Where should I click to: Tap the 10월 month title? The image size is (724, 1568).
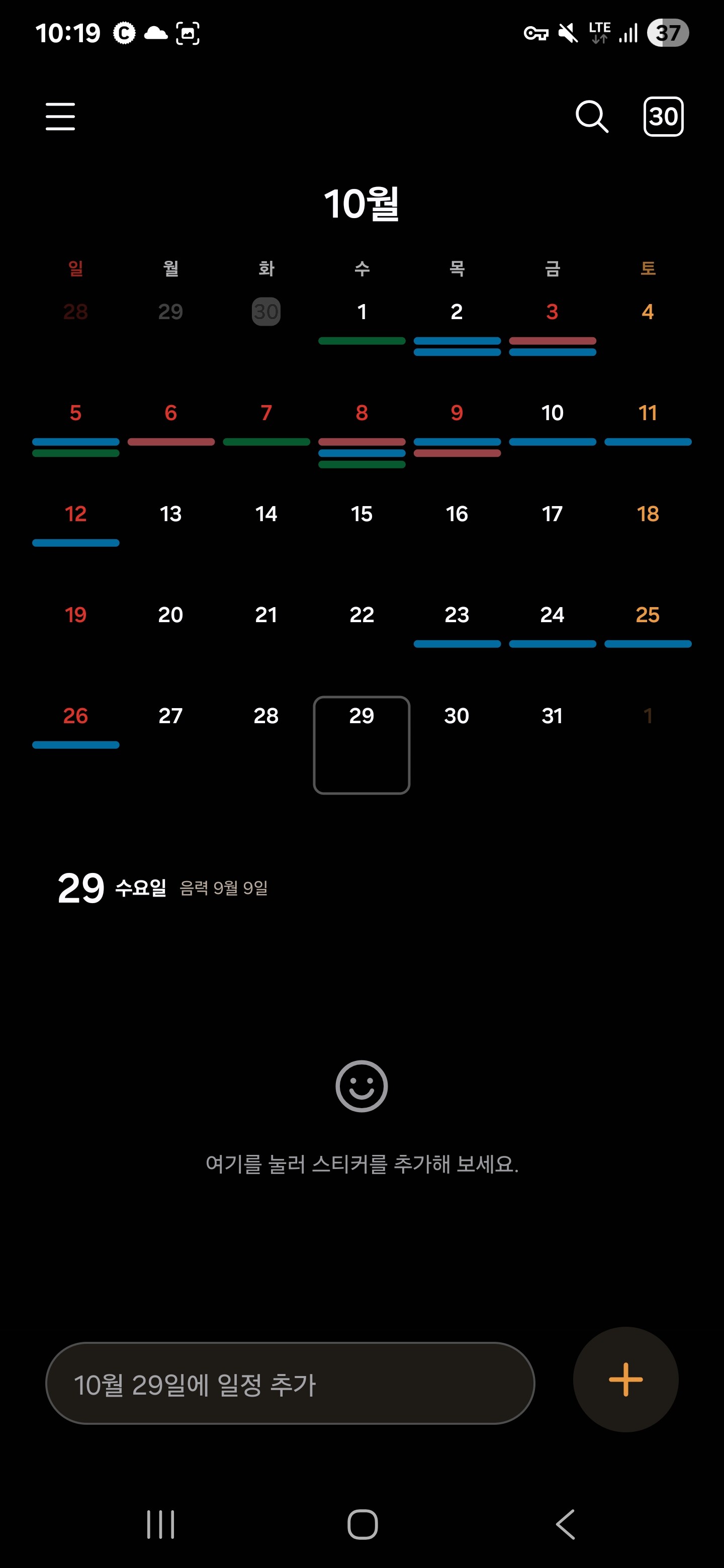coord(361,204)
